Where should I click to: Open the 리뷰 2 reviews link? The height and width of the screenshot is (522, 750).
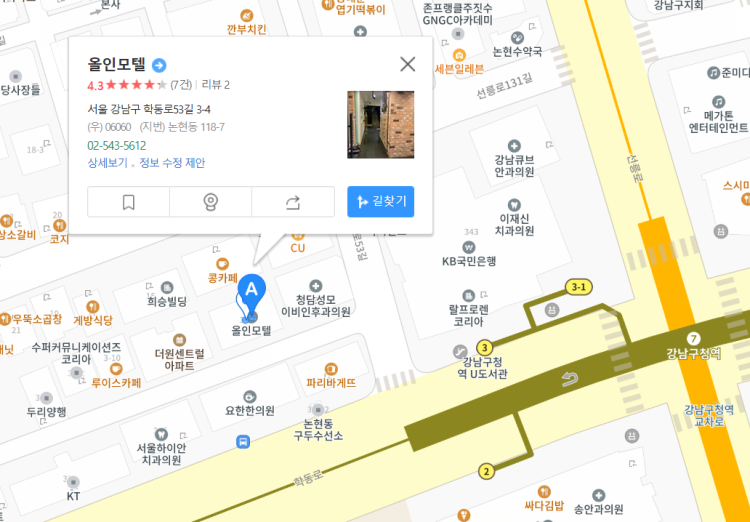click(x=215, y=85)
